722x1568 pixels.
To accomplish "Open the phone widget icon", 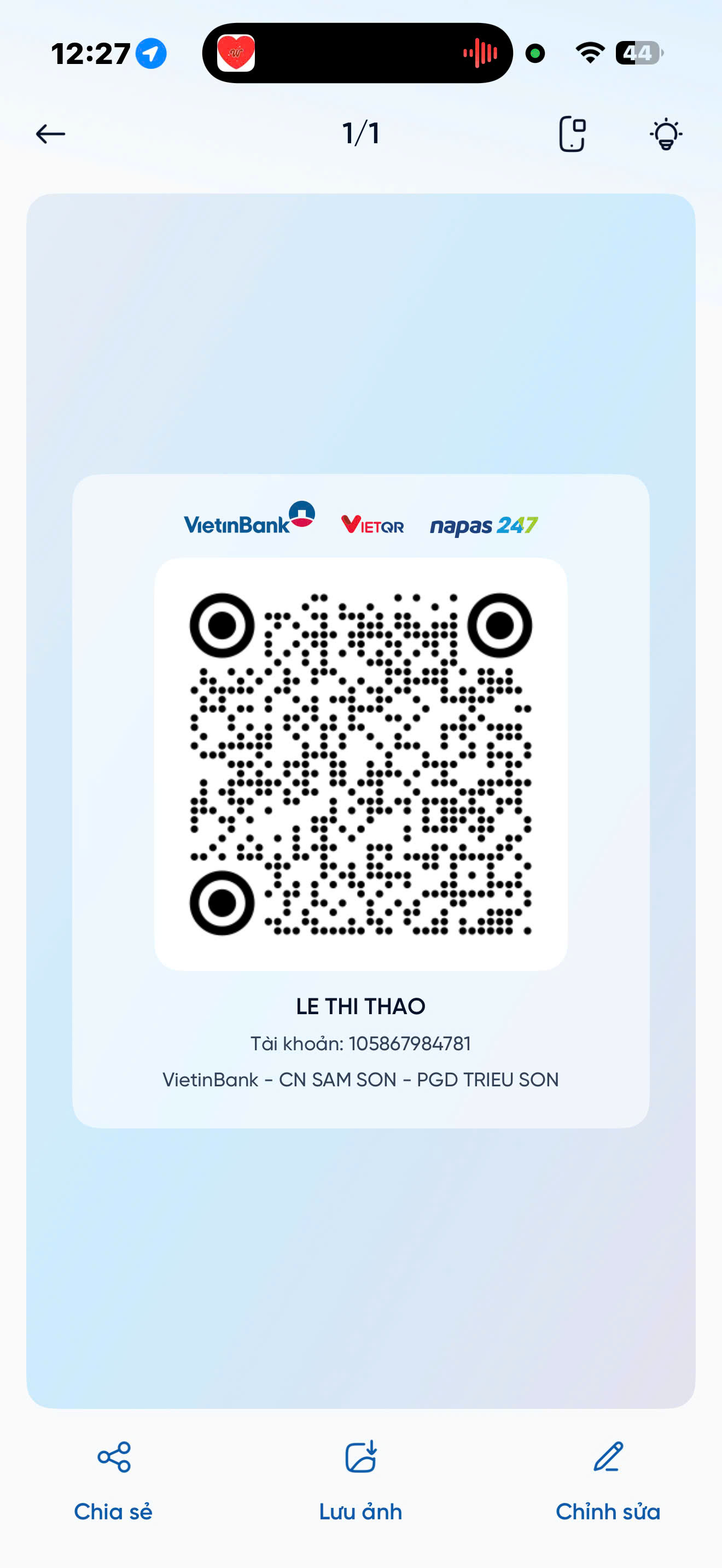I will click(x=572, y=134).
